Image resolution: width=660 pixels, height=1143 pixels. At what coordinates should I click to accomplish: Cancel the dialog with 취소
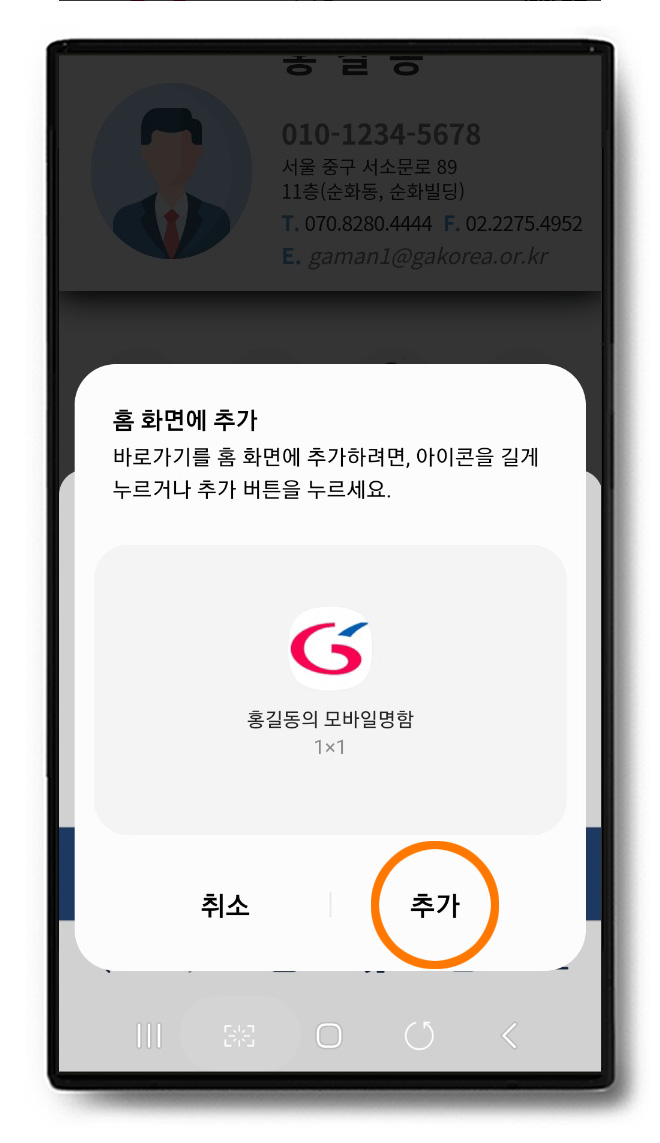(x=225, y=905)
